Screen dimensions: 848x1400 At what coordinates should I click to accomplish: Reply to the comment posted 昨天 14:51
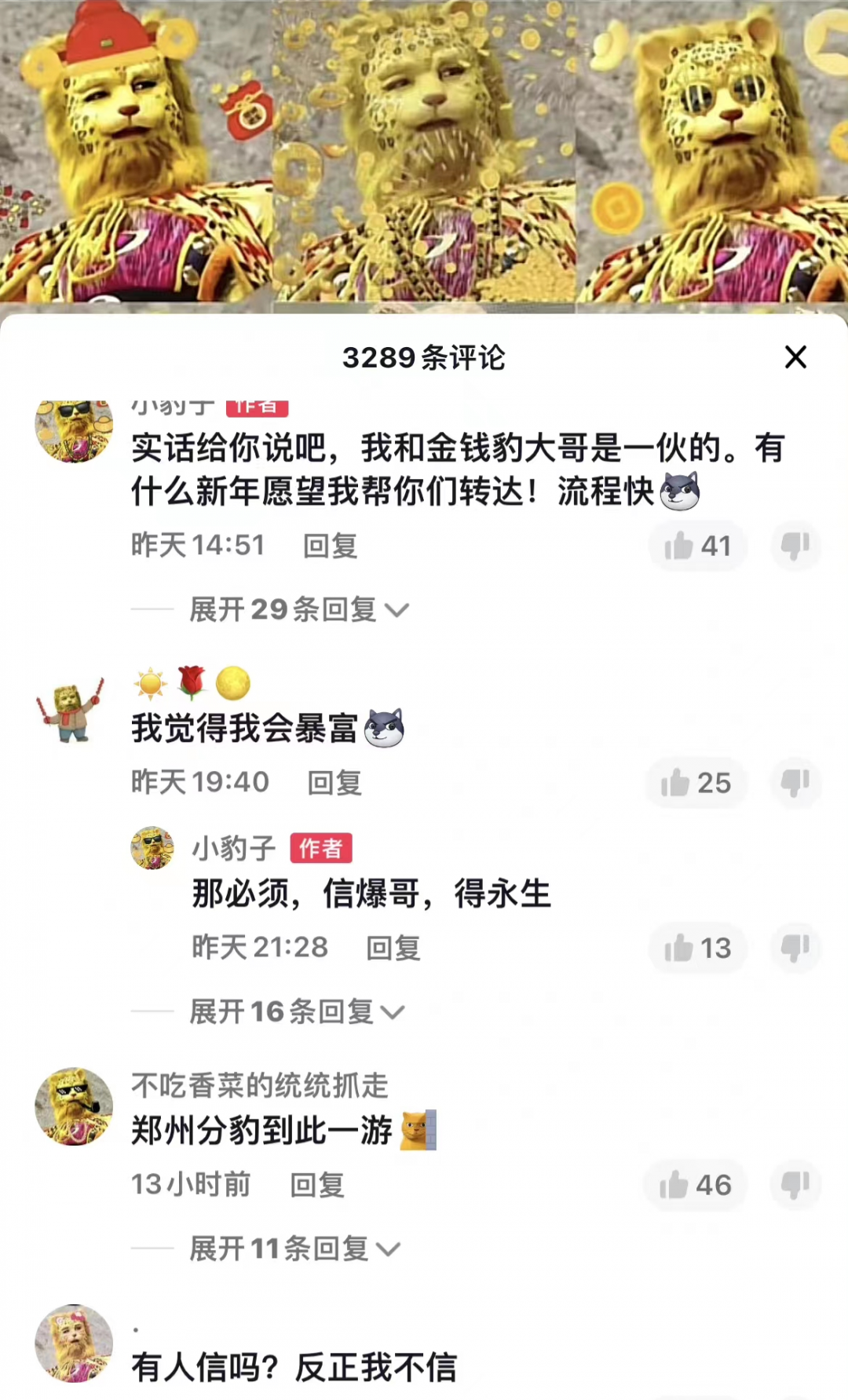point(330,546)
